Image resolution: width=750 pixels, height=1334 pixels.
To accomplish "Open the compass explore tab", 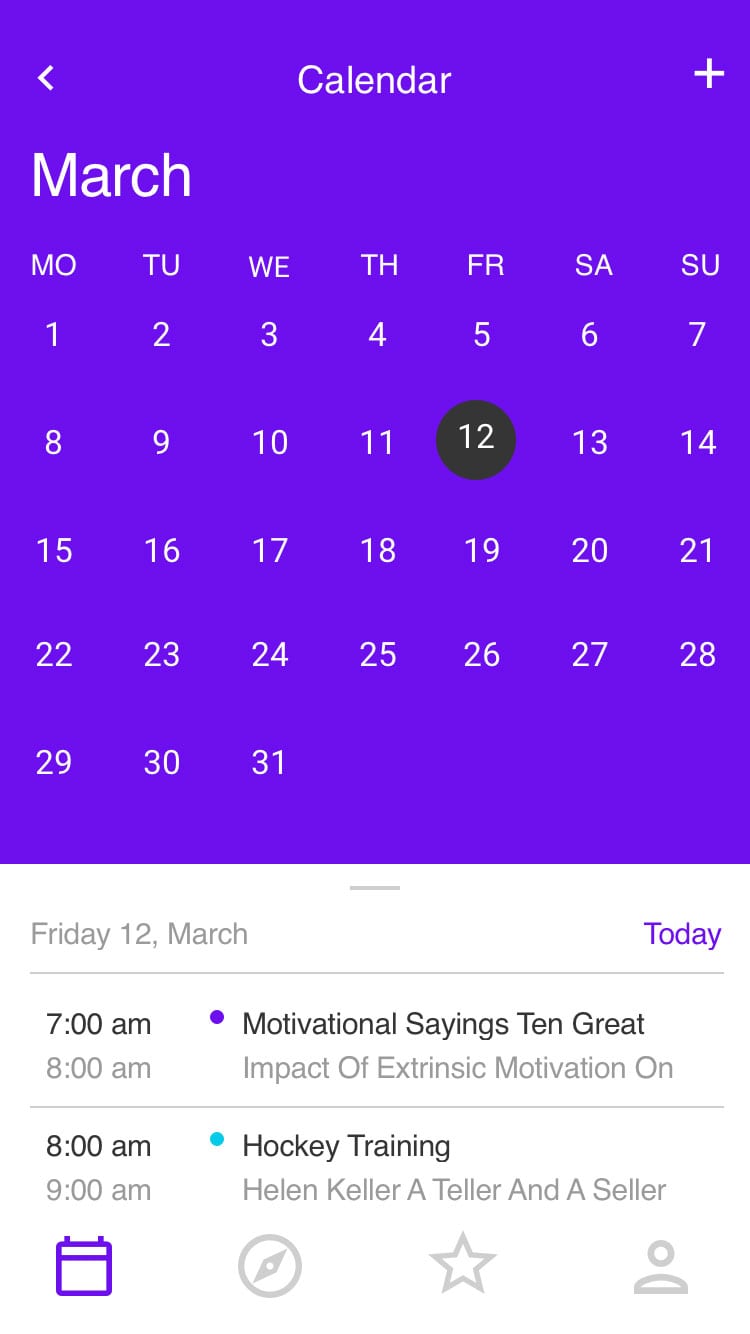I will click(270, 1266).
